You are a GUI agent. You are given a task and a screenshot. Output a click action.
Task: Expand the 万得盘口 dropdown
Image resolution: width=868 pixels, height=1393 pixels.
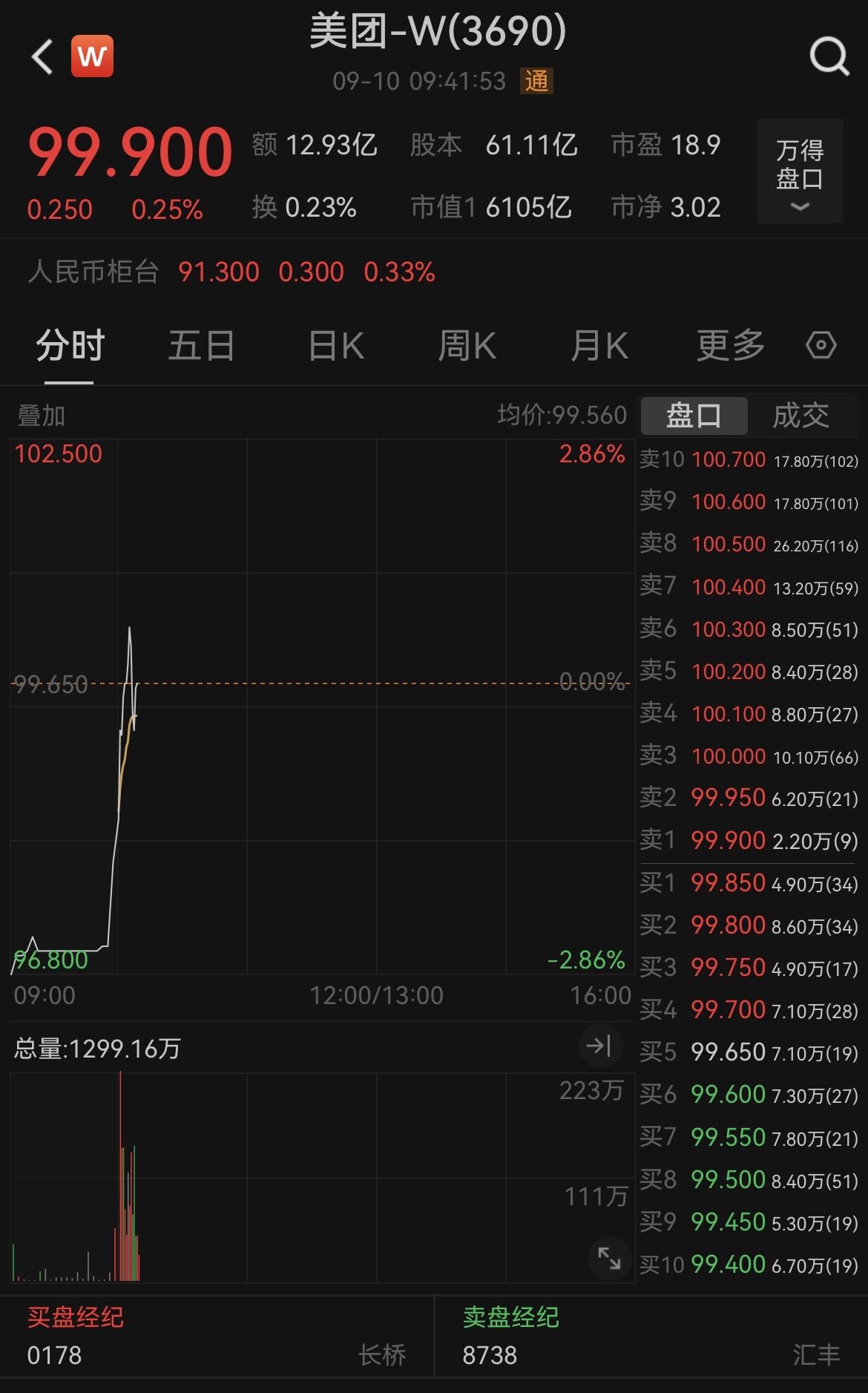click(x=800, y=171)
